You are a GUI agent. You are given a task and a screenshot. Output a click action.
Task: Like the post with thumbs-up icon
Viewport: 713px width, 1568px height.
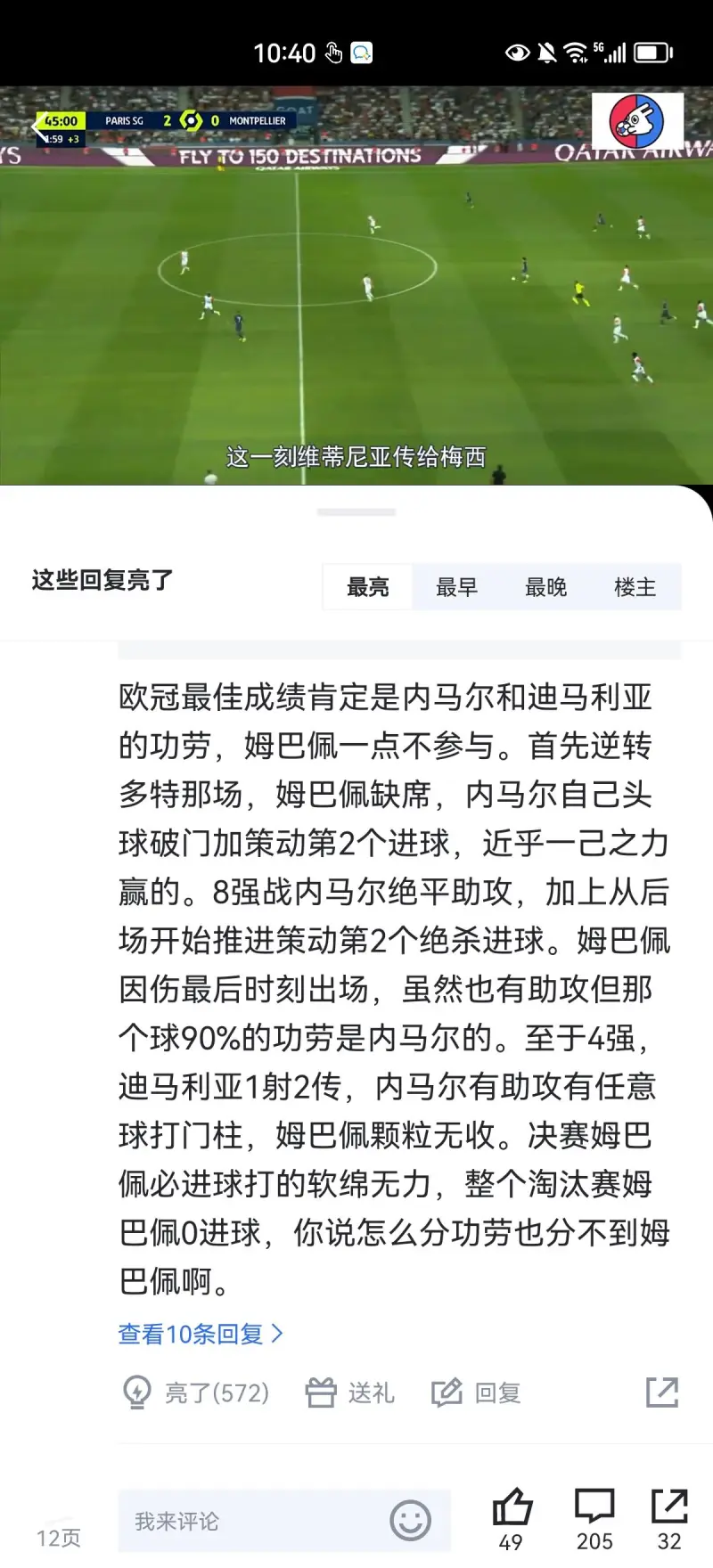pyautogui.click(x=512, y=1520)
